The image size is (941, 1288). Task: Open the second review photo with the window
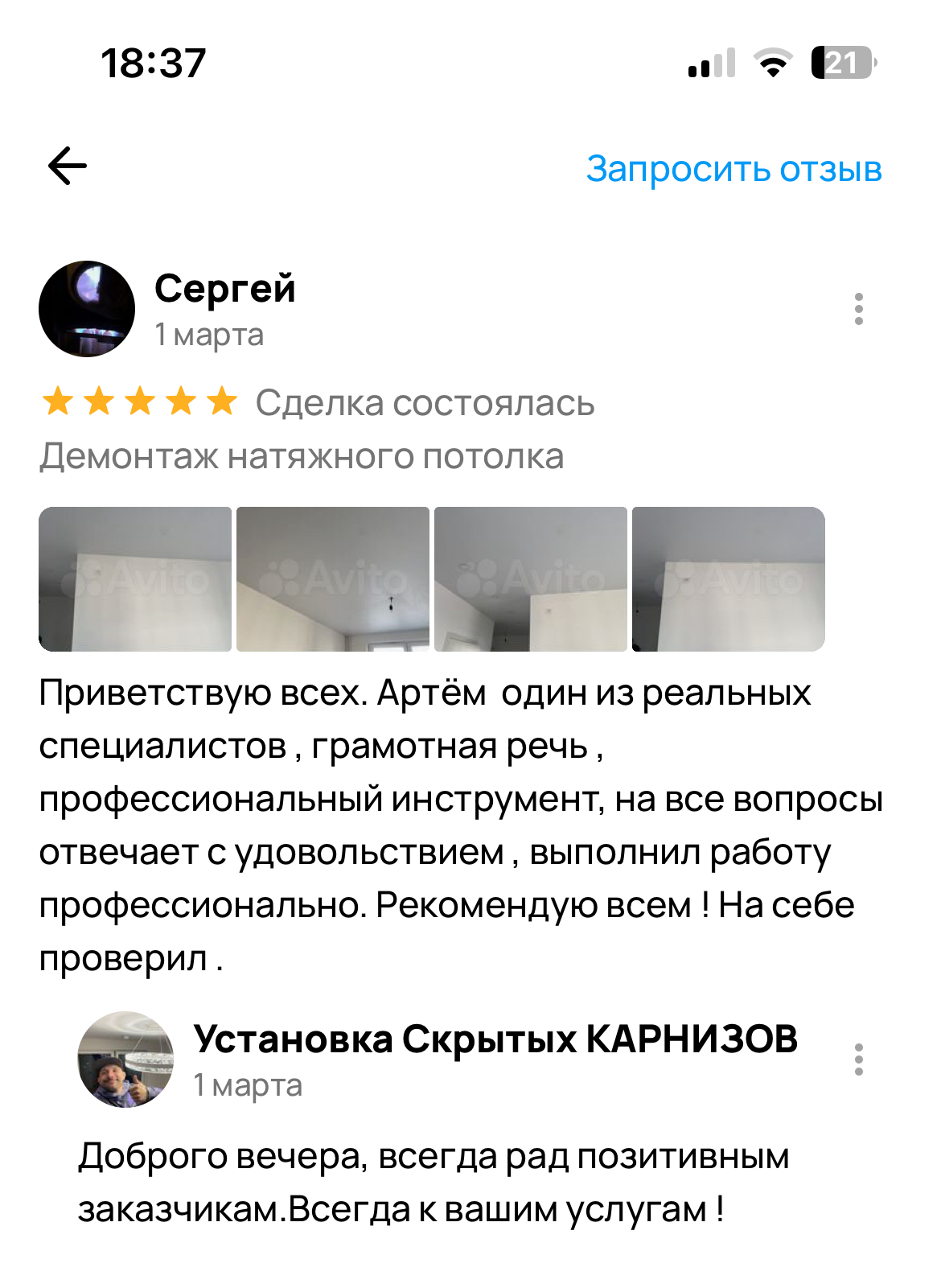[333, 579]
